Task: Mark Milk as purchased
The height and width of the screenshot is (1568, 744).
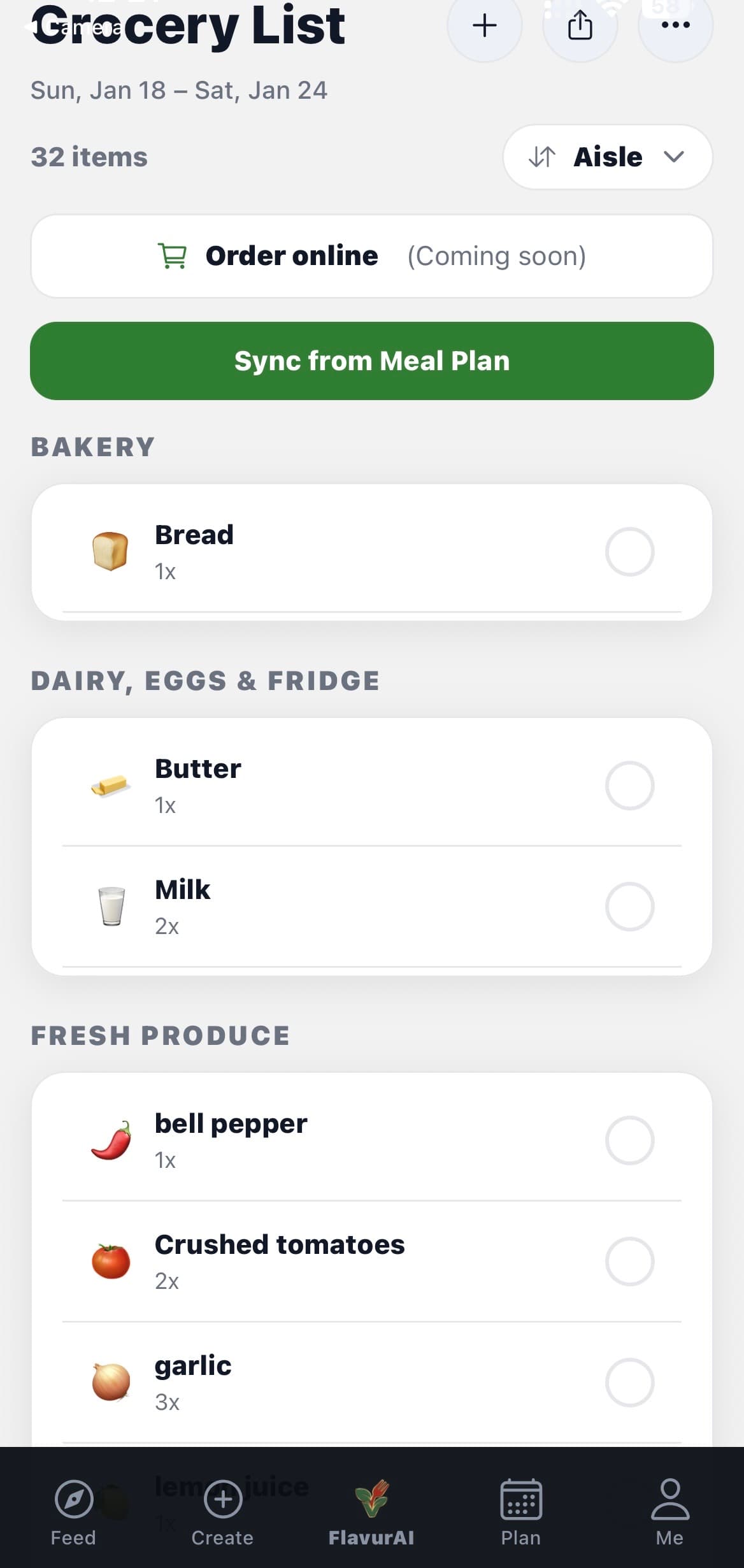Action: tap(630, 906)
